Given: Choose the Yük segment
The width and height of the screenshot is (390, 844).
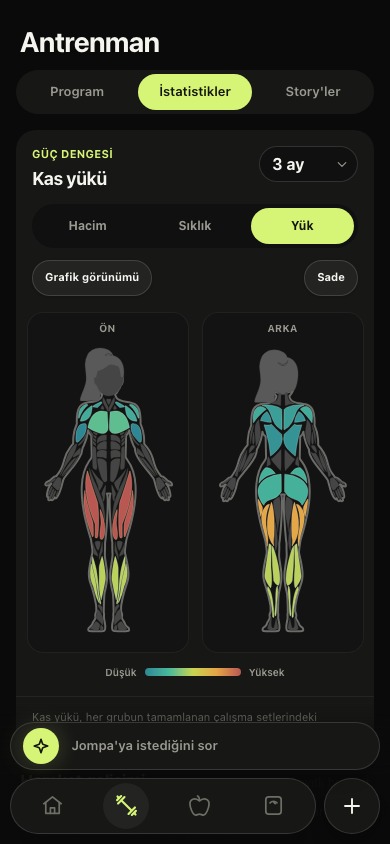Looking at the screenshot, I should pyautogui.click(x=302, y=226).
